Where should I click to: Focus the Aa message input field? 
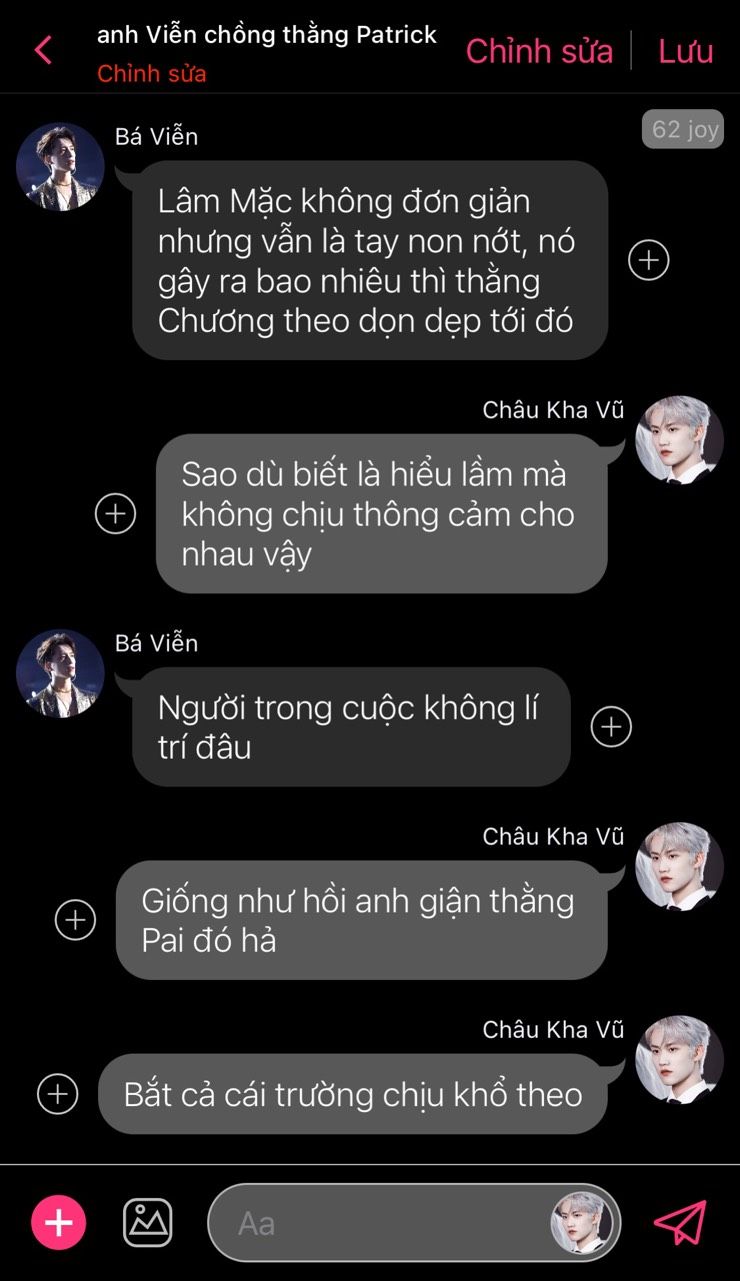click(380, 1223)
